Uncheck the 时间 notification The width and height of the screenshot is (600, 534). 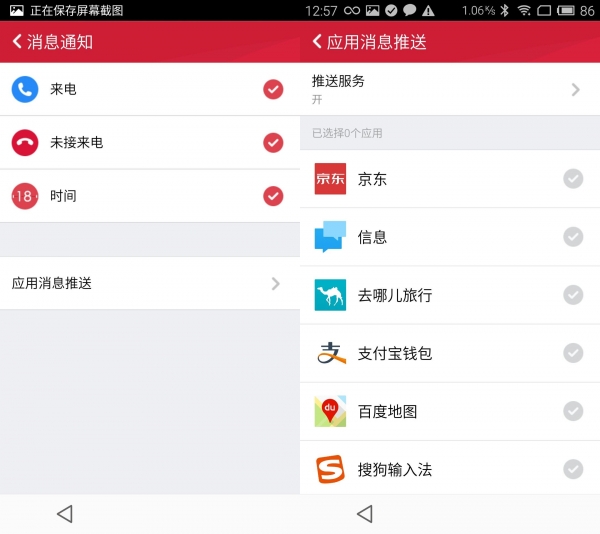[x=273, y=196]
